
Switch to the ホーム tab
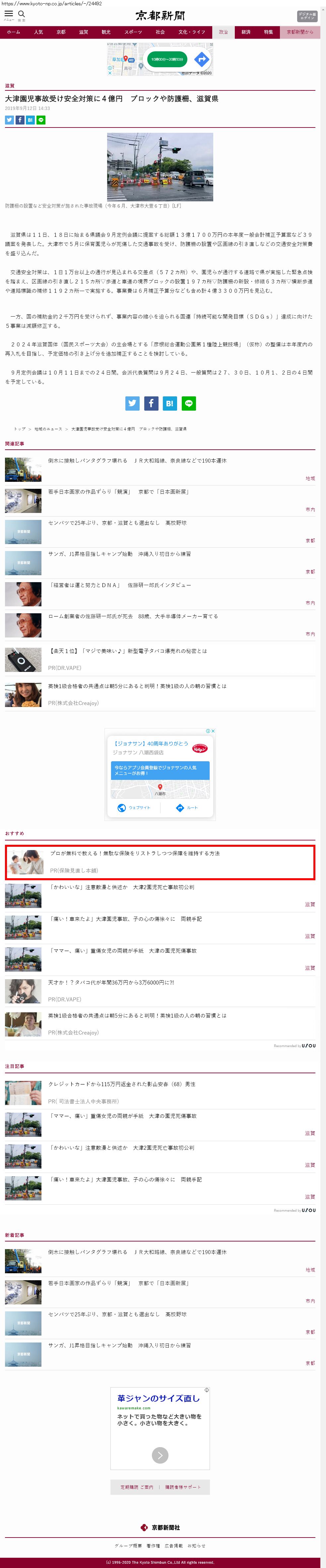(13, 32)
